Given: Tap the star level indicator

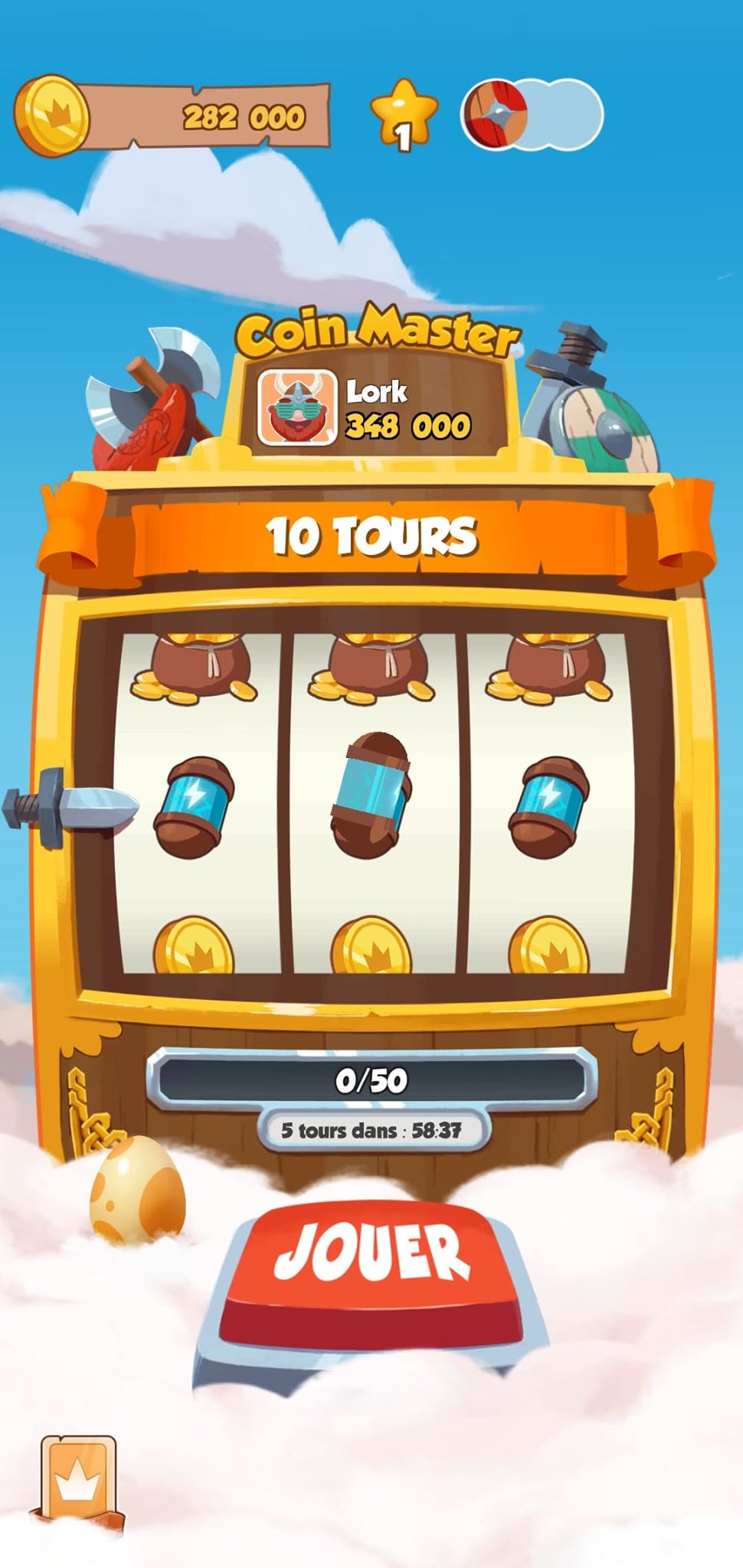Looking at the screenshot, I should point(404,115).
